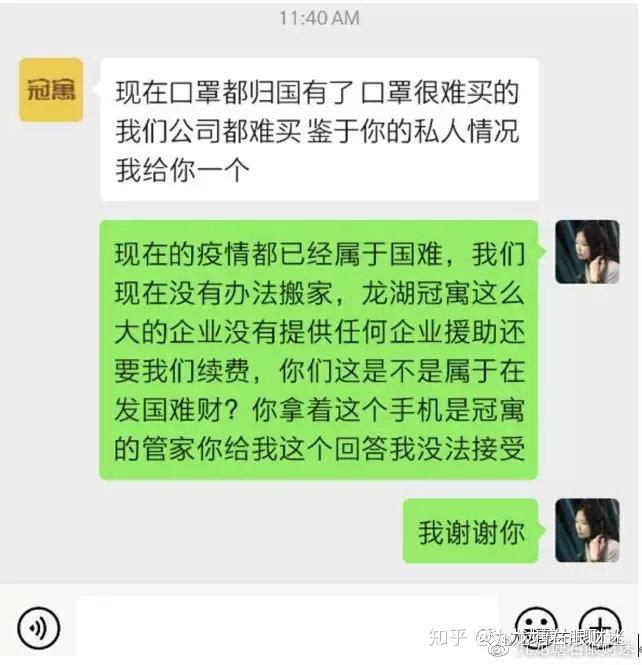Open the 冠寓 contact avatar profile
This screenshot has width=642, height=665.
click(51, 89)
